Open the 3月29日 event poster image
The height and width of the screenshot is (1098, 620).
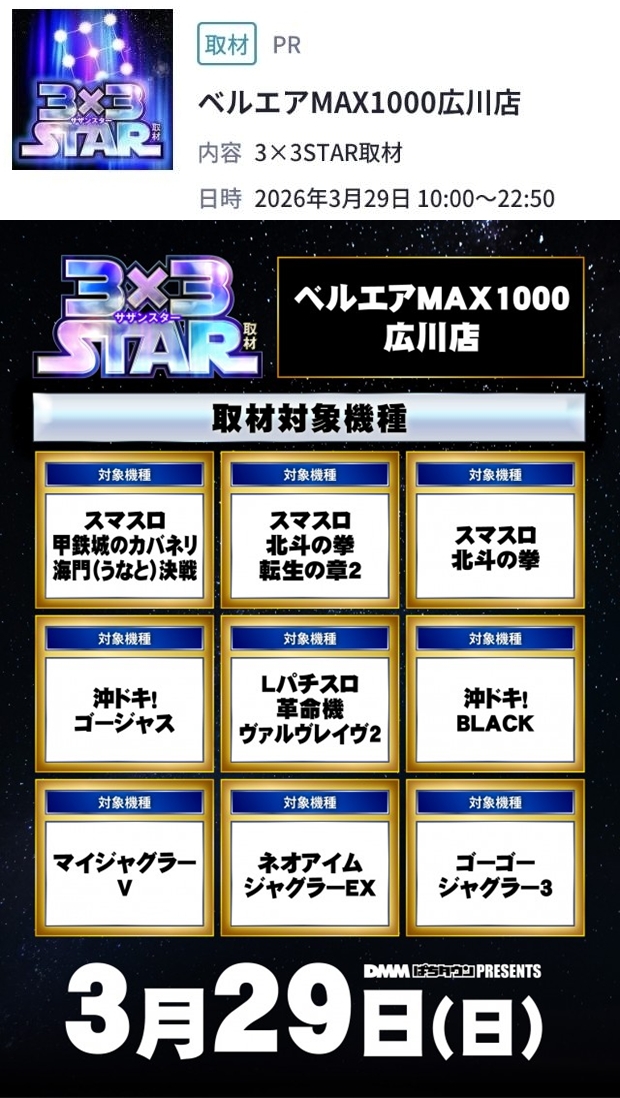click(x=310, y=660)
